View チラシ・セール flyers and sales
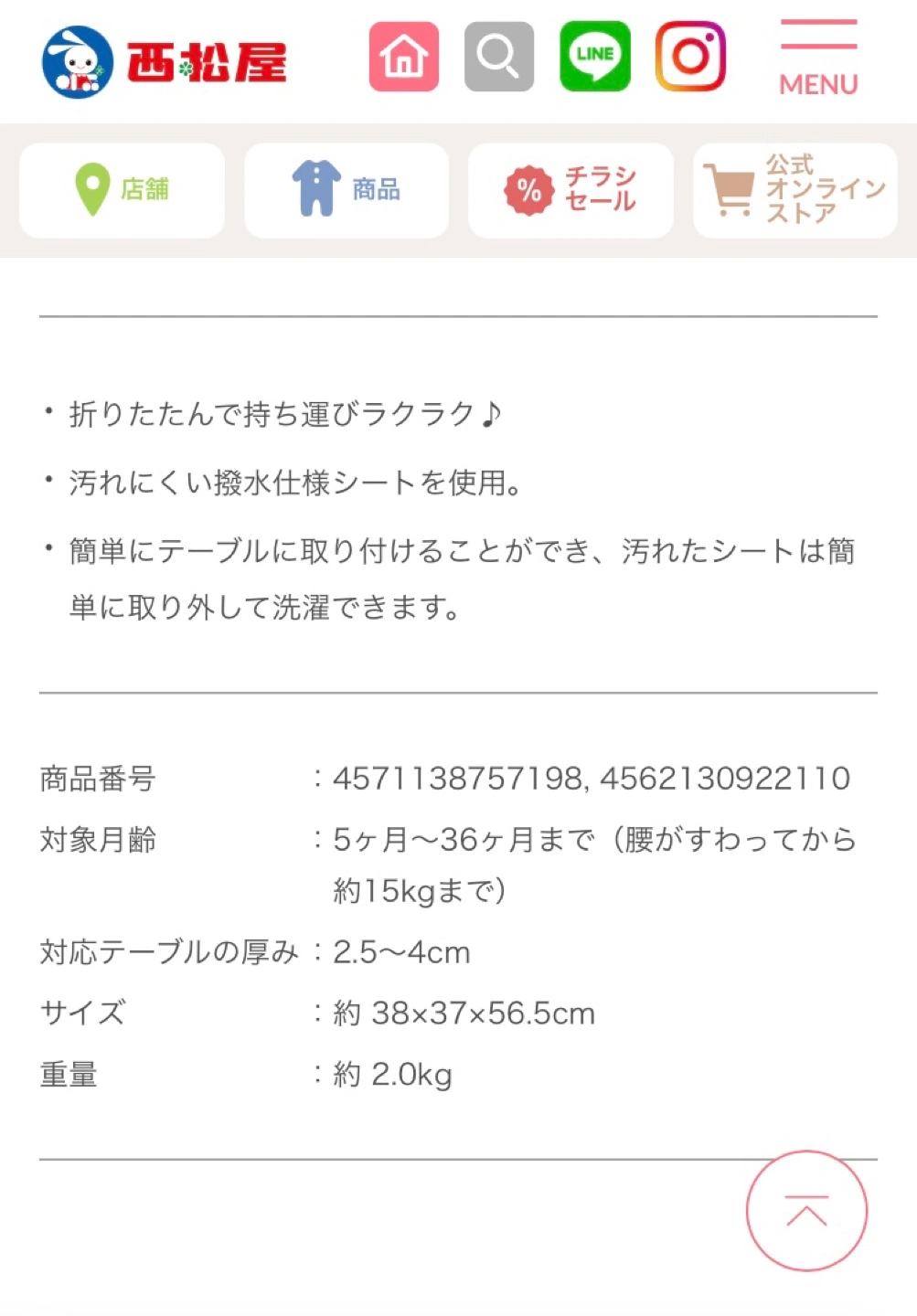Screen dimensions: 917x1316 [570, 190]
